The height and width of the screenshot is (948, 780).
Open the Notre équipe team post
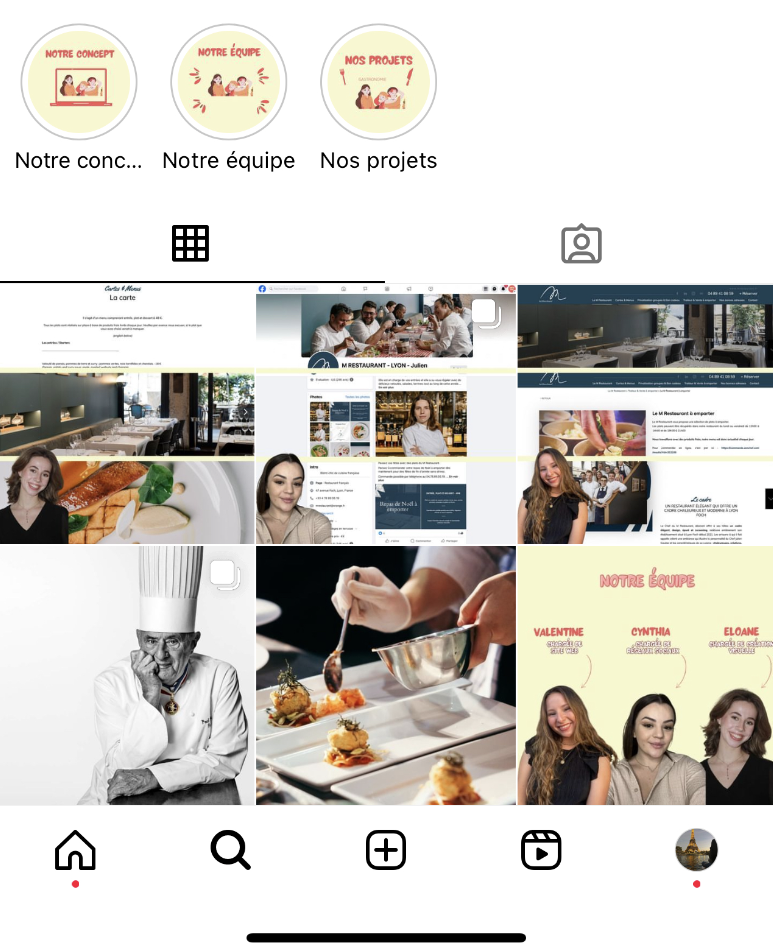coord(645,675)
